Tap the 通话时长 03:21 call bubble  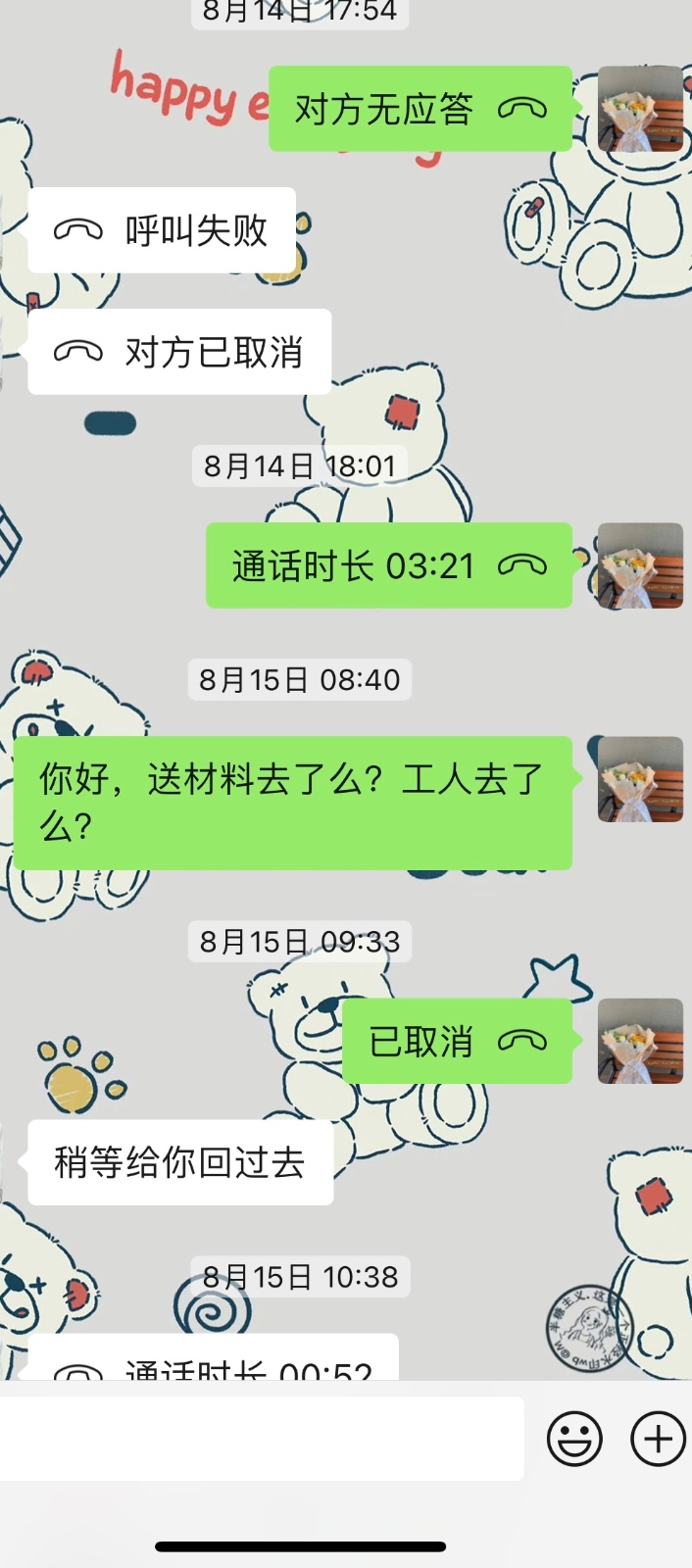pyautogui.click(x=388, y=565)
